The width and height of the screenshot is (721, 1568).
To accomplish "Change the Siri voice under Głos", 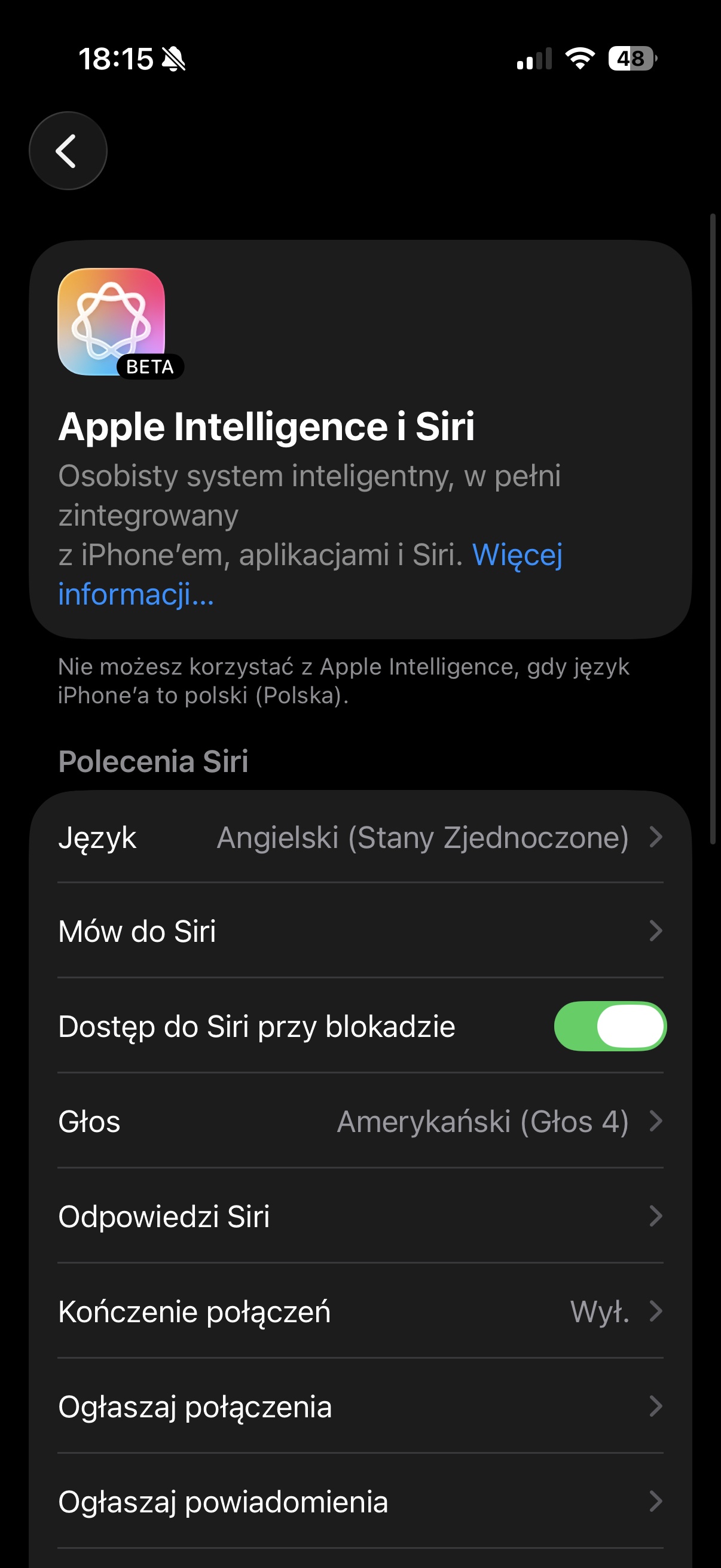I will [360, 1121].
